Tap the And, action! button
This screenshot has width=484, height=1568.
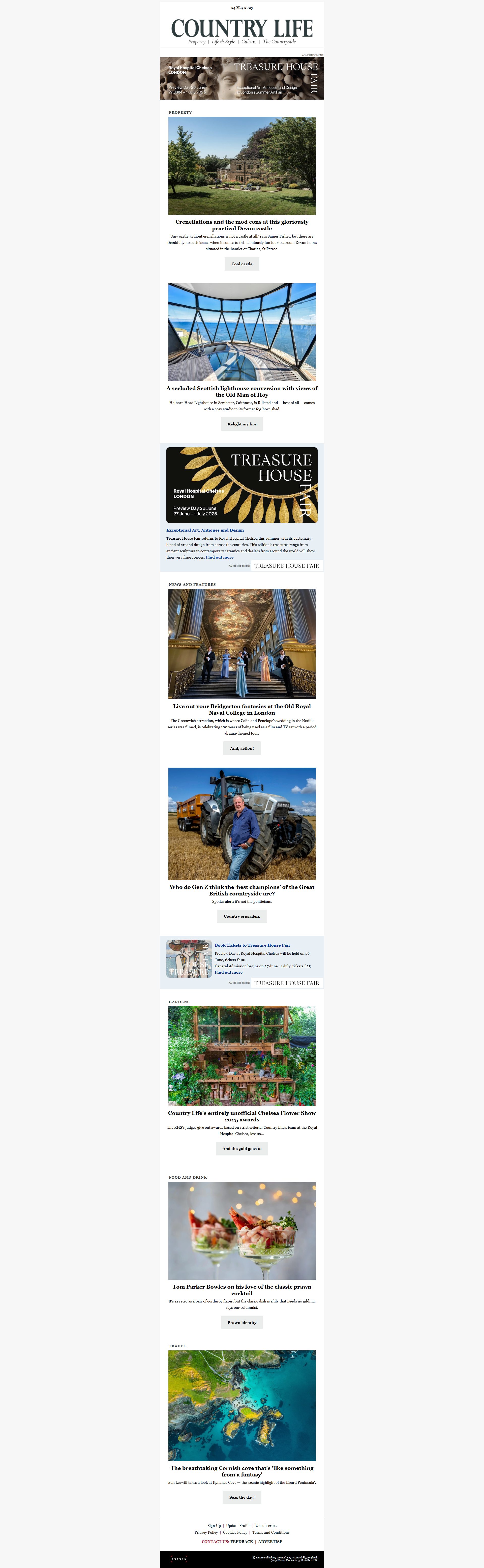pos(242,748)
